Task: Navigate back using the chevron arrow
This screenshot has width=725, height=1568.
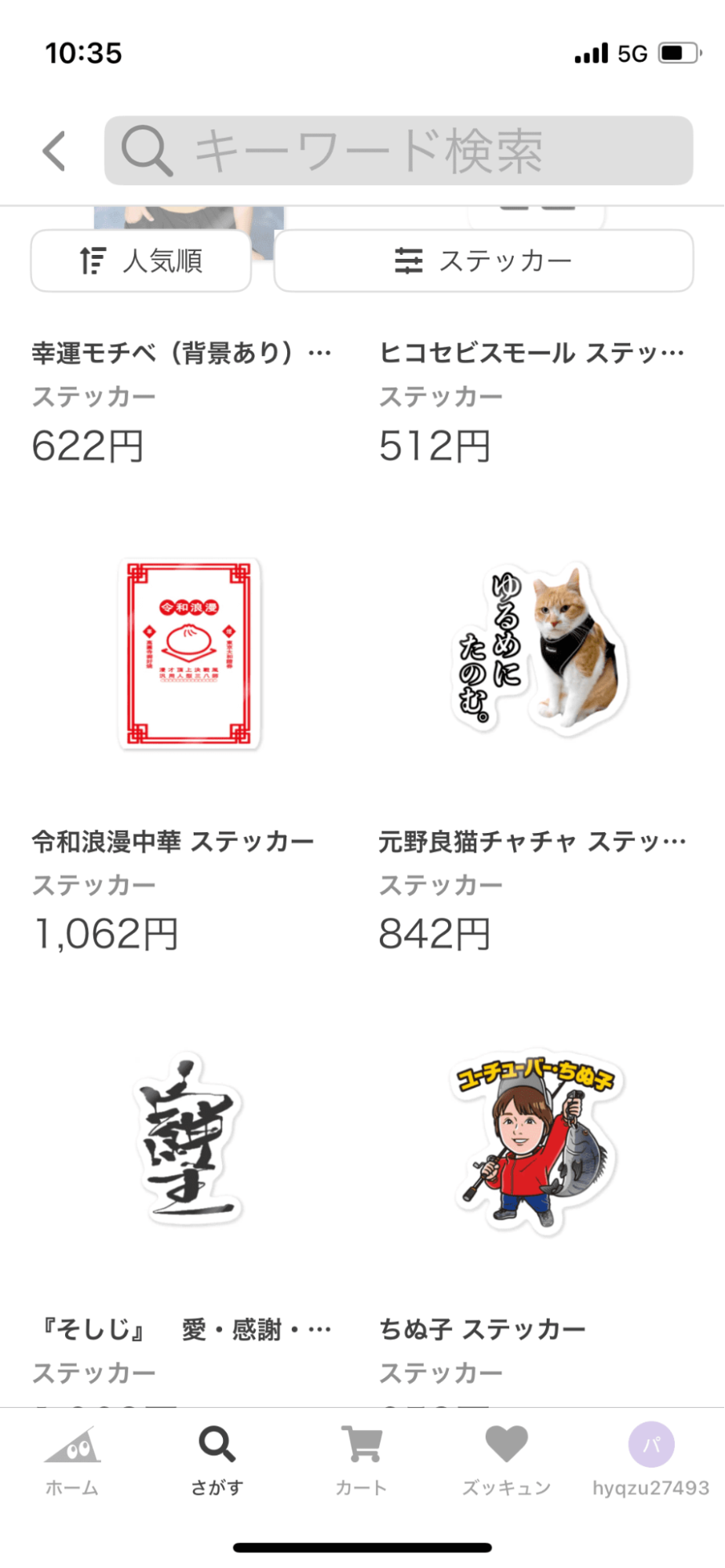Action: click(54, 152)
